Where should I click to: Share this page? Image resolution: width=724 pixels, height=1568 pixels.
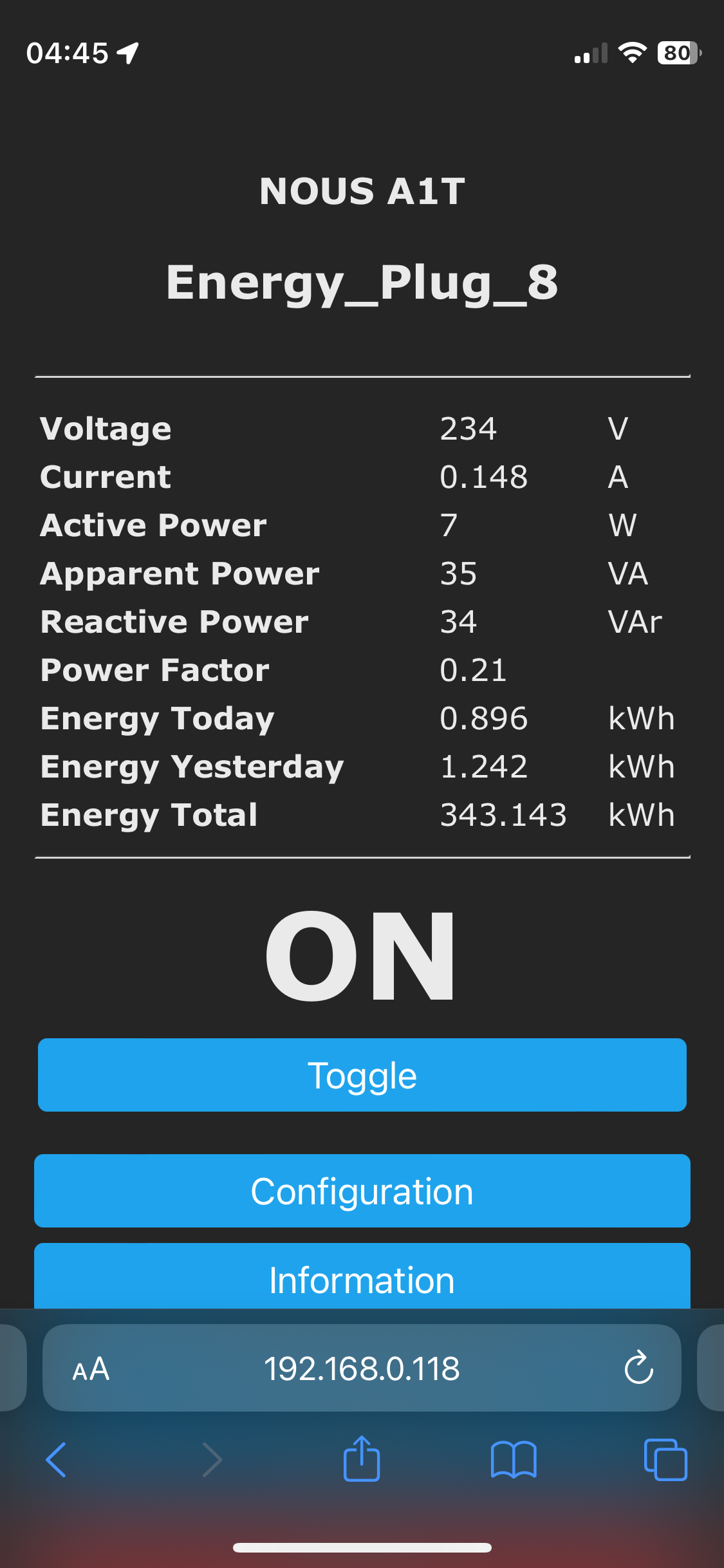click(x=362, y=1459)
